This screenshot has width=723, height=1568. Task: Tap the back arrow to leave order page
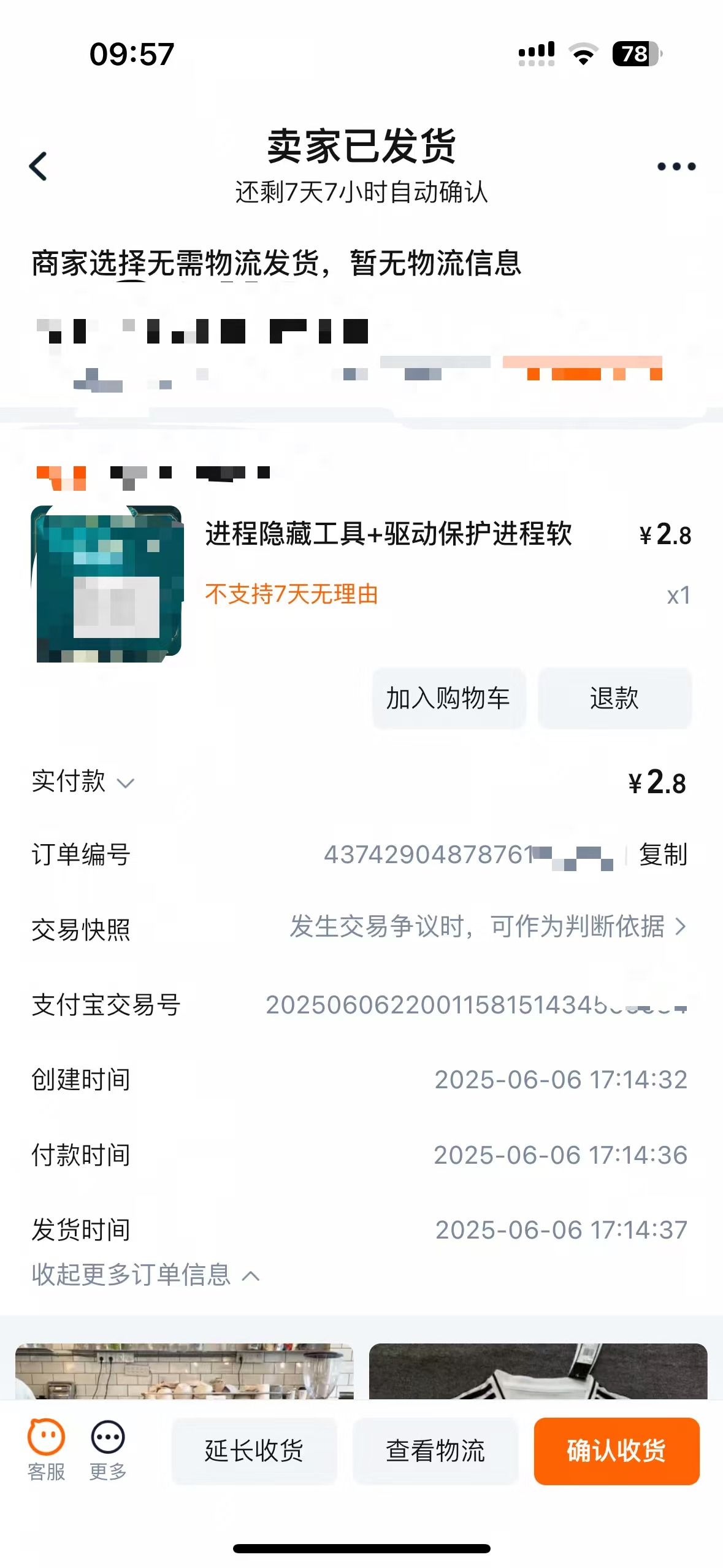tap(39, 166)
